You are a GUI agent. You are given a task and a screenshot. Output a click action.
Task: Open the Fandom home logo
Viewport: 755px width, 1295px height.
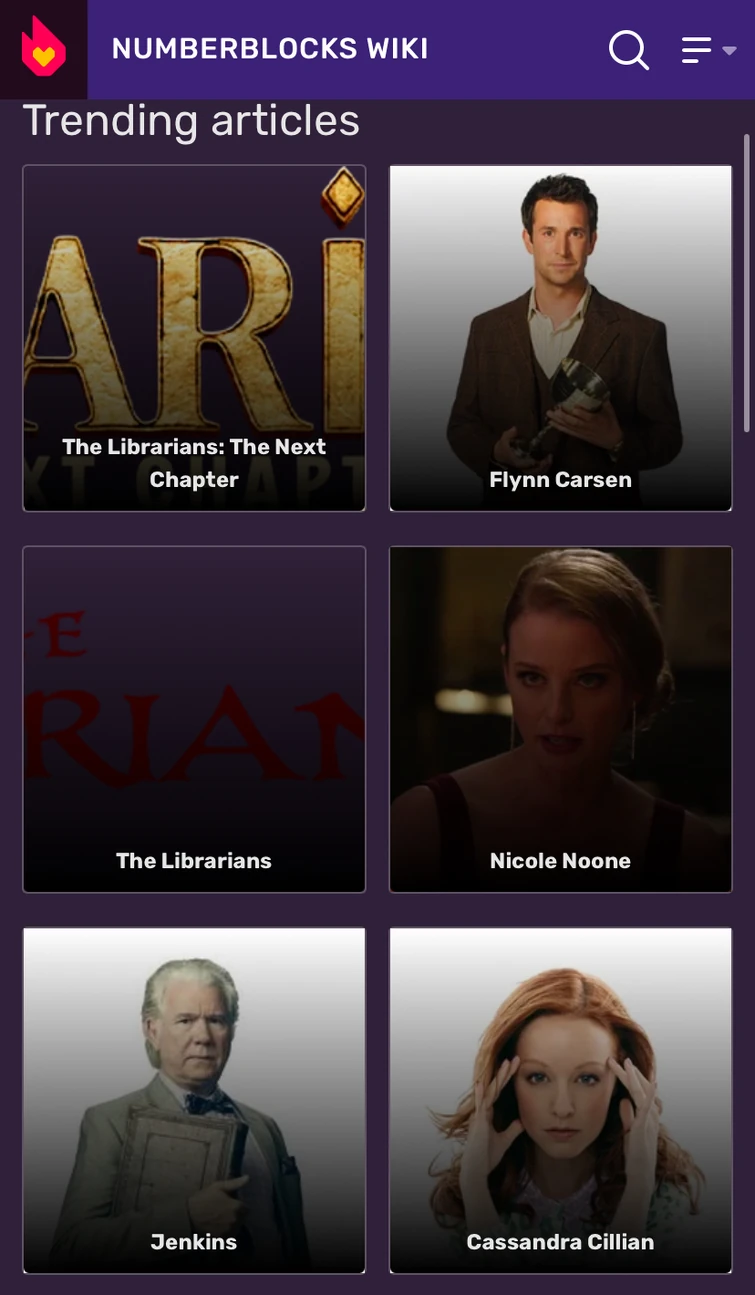(43, 49)
